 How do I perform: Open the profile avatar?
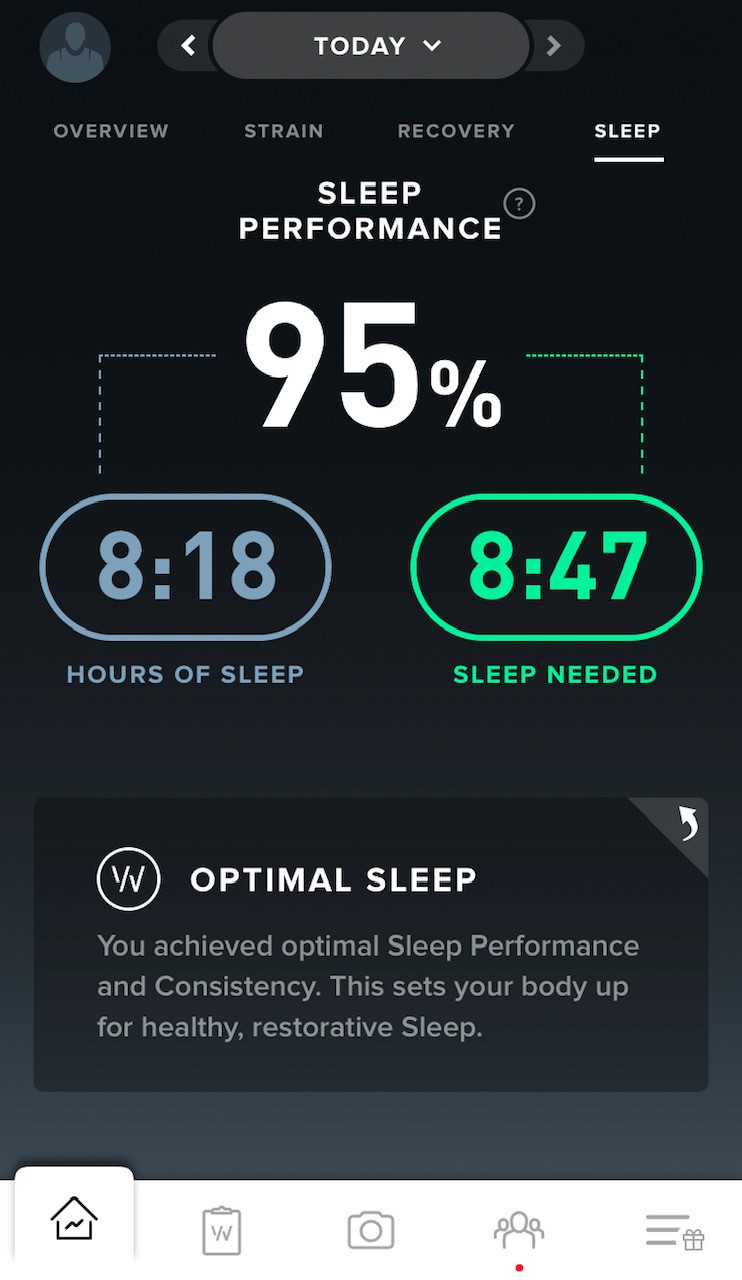[75, 47]
